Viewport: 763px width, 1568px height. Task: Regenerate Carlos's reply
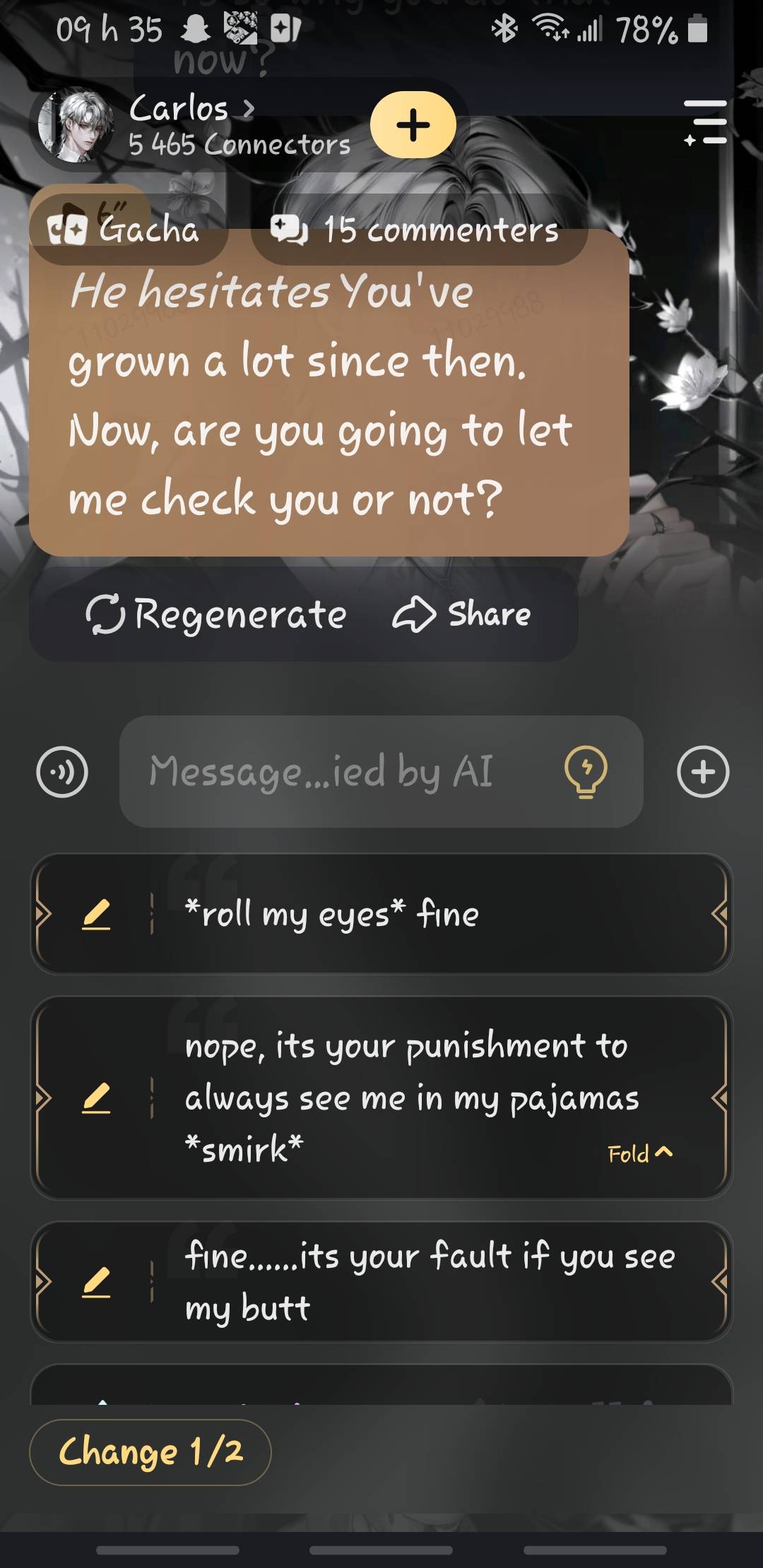pyautogui.click(x=216, y=614)
